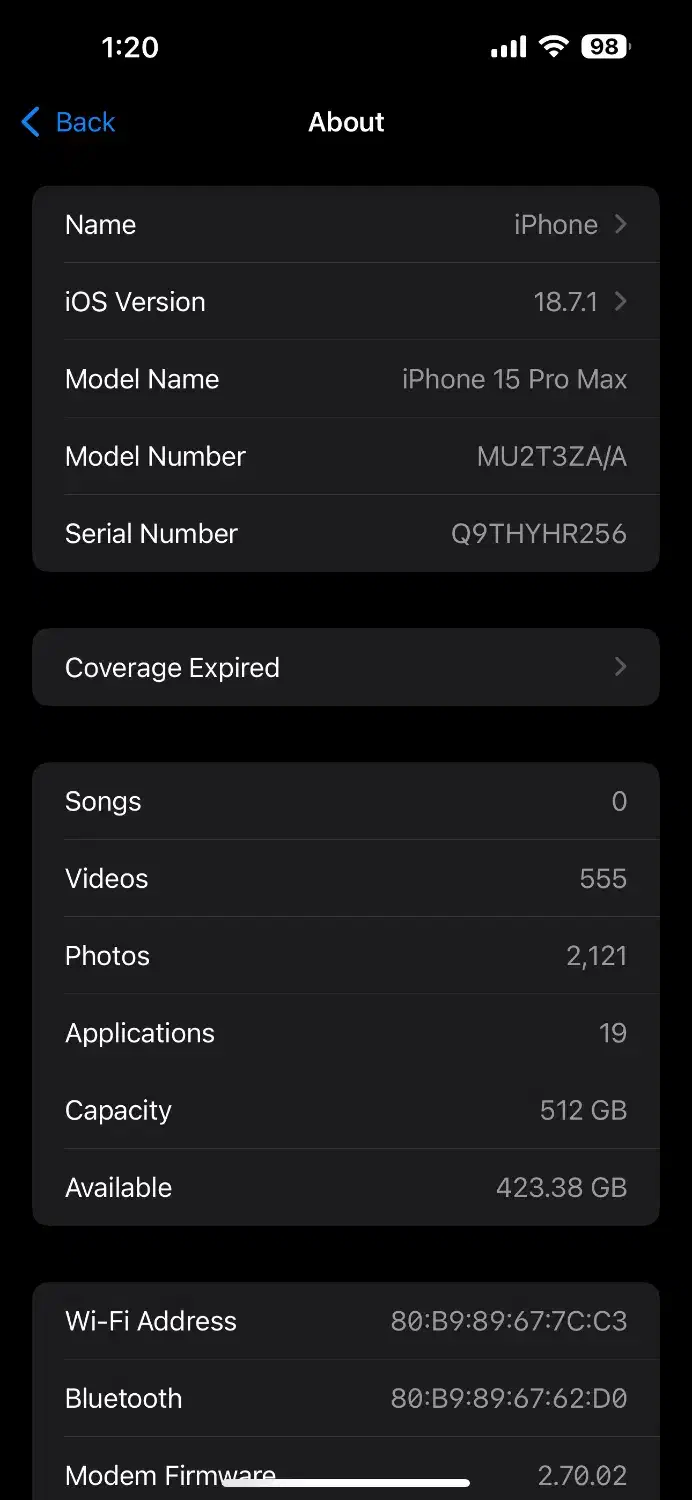Tap the Model Number row to toggle format
Image resolution: width=692 pixels, height=1500 pixels.
tap(345, 456)
